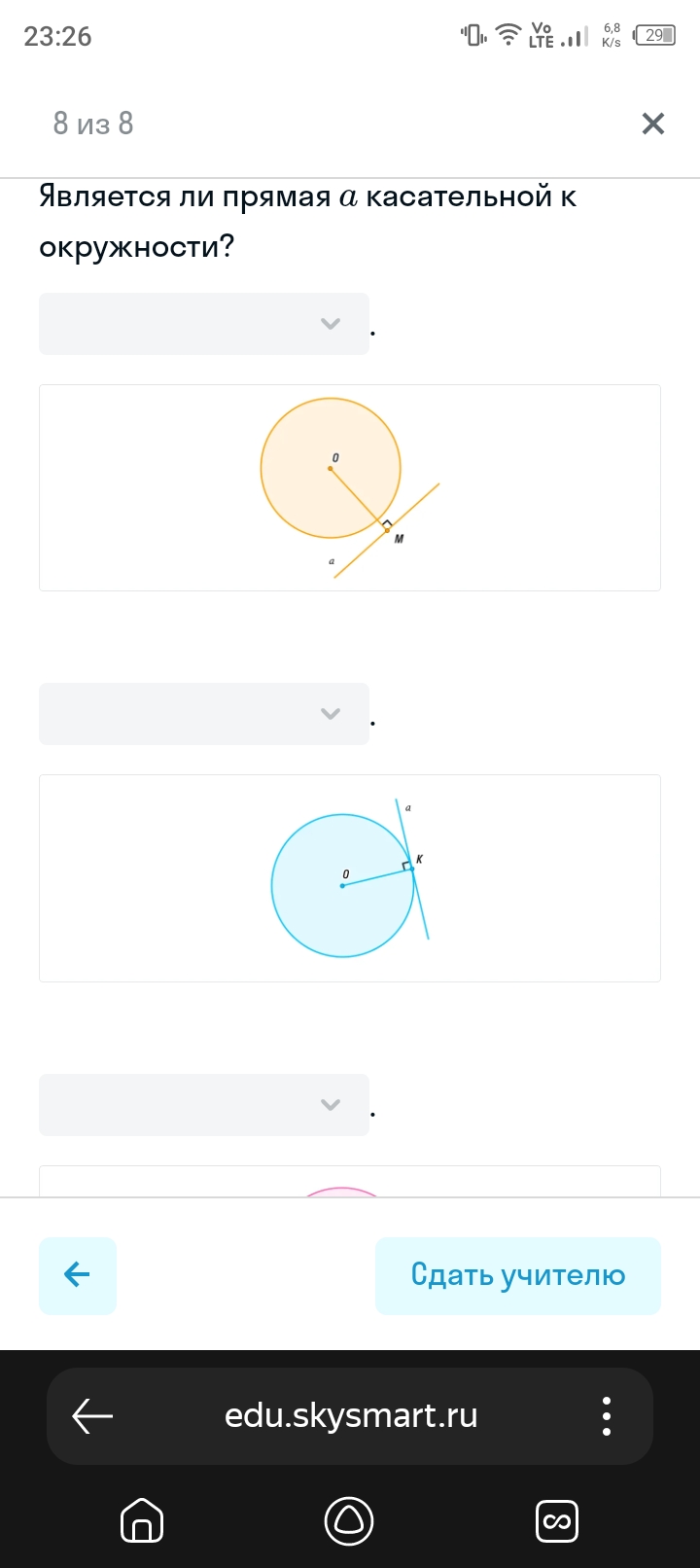Screen dimensions: 700x1568
Task: Open the dropdown above the blue circle
Action: (204, 714)
